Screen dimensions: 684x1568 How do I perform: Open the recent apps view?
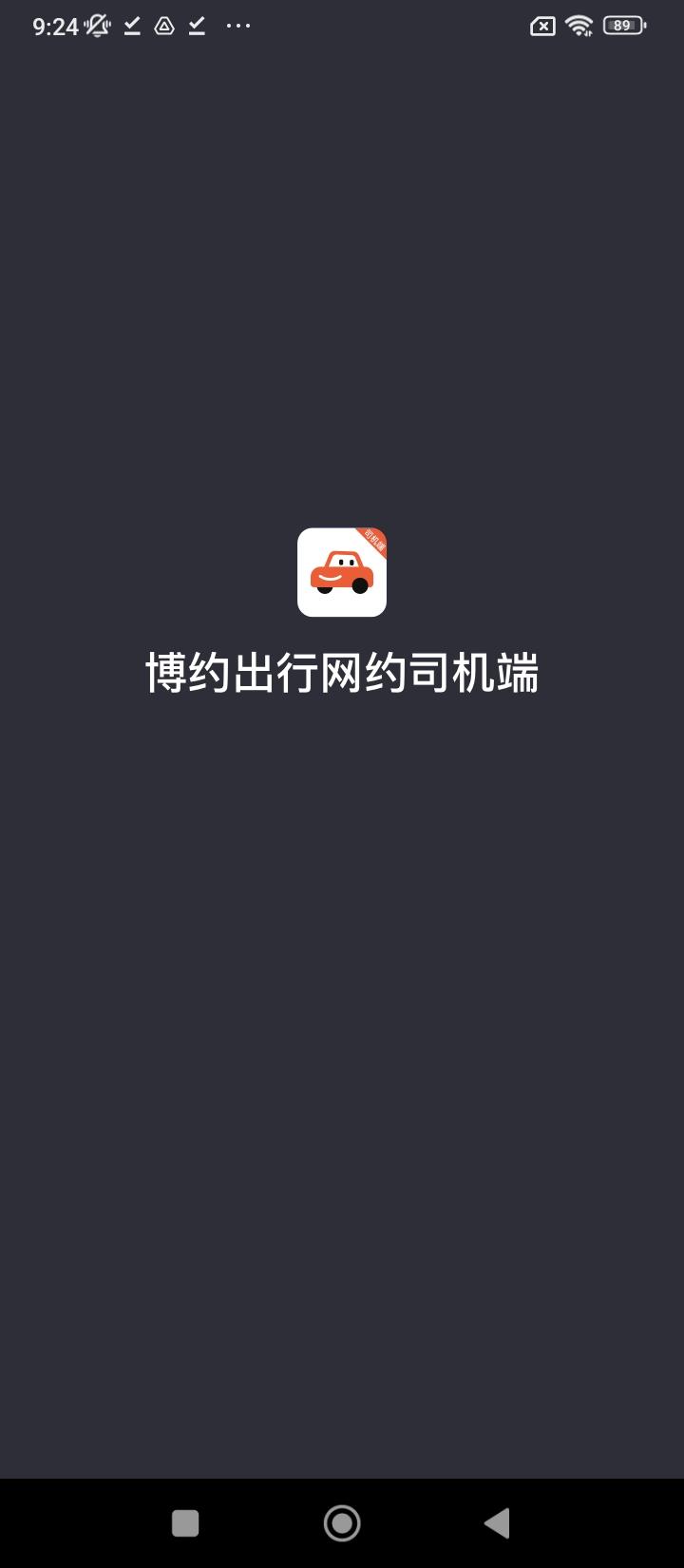185,1523
